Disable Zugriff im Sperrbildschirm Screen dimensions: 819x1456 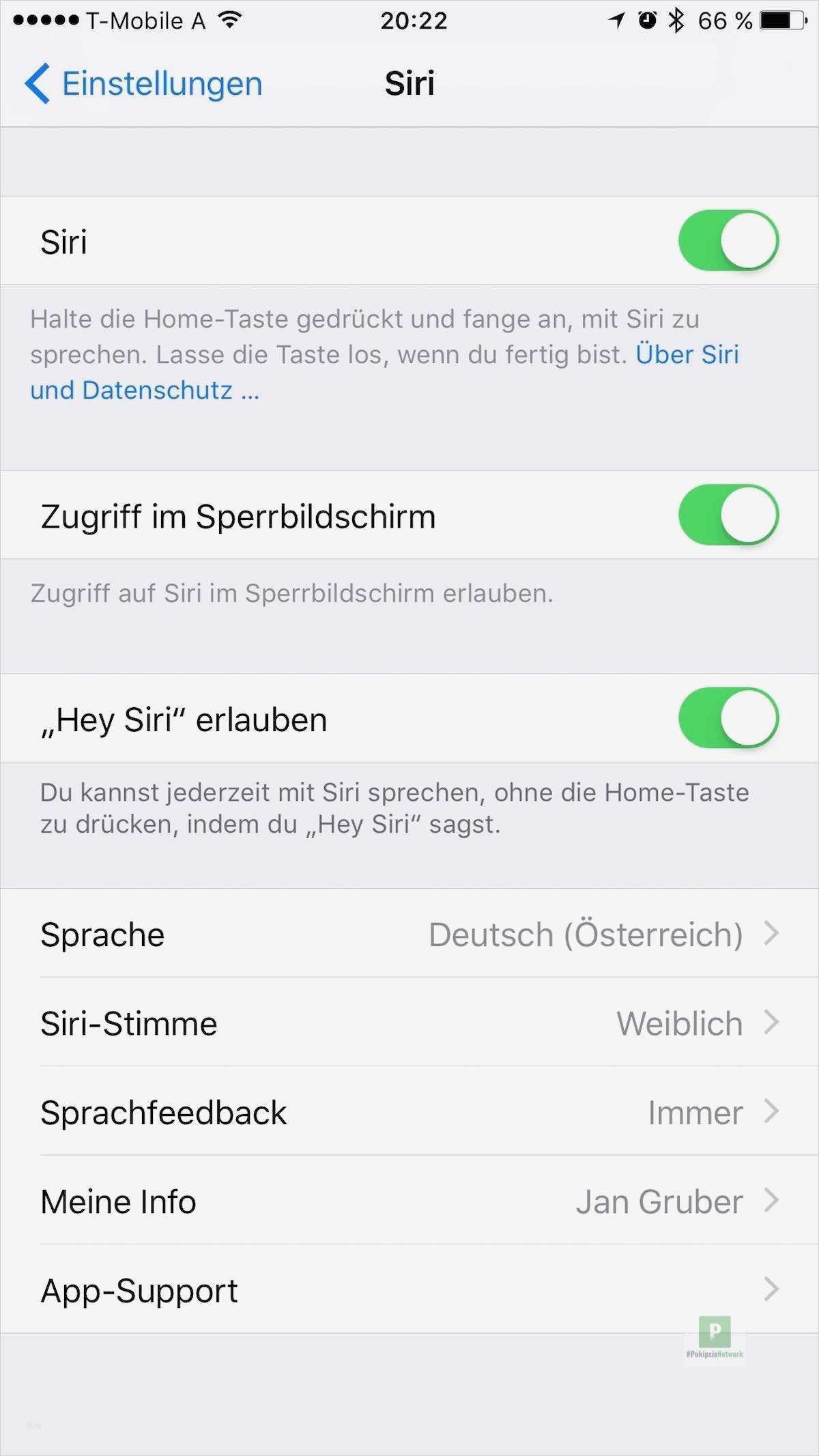point(728,515)
